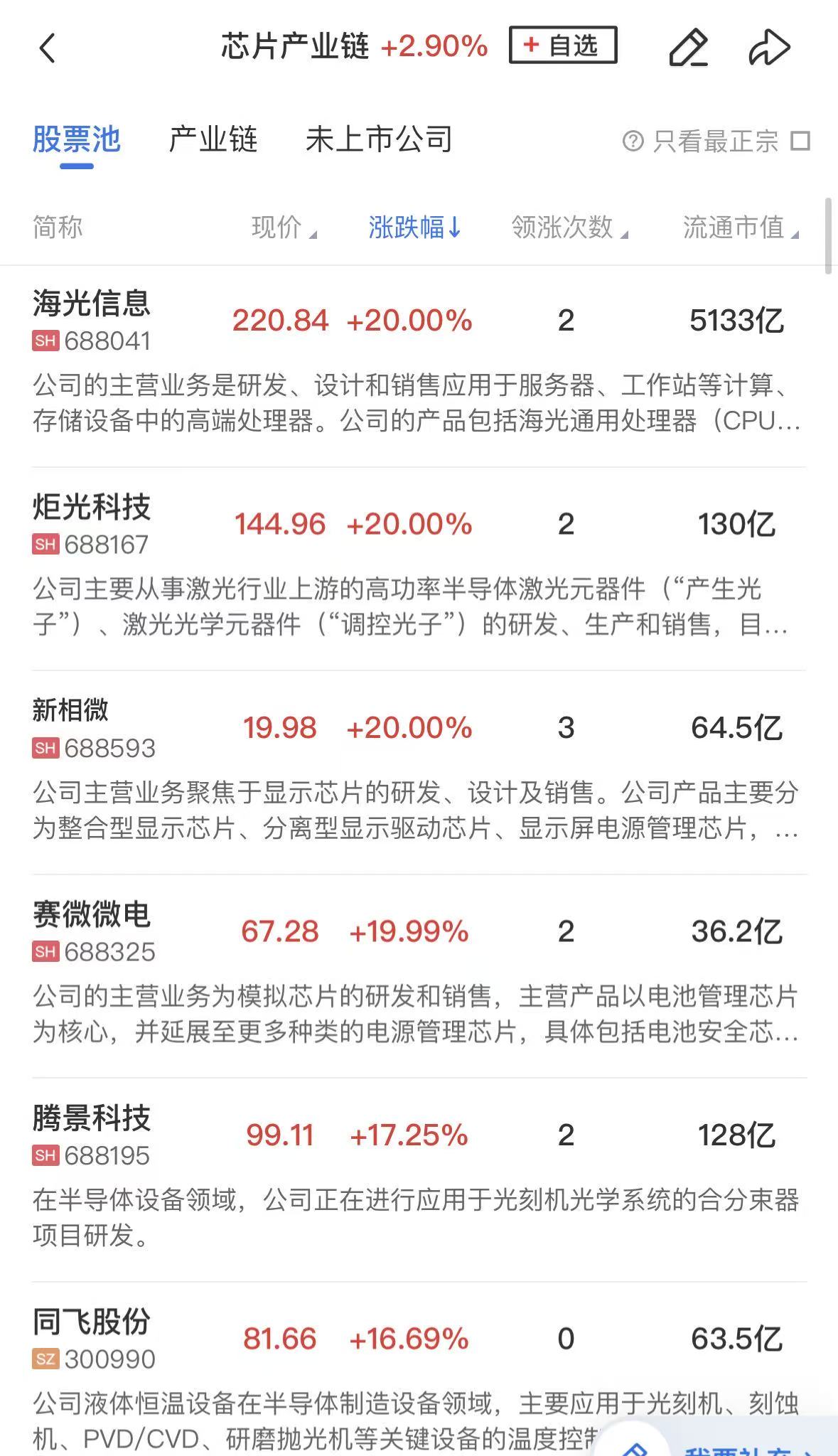This screenshot has width=838, height=1456.
Task: Sort stocks by 流通市值
Action: [x=741, y=227]
